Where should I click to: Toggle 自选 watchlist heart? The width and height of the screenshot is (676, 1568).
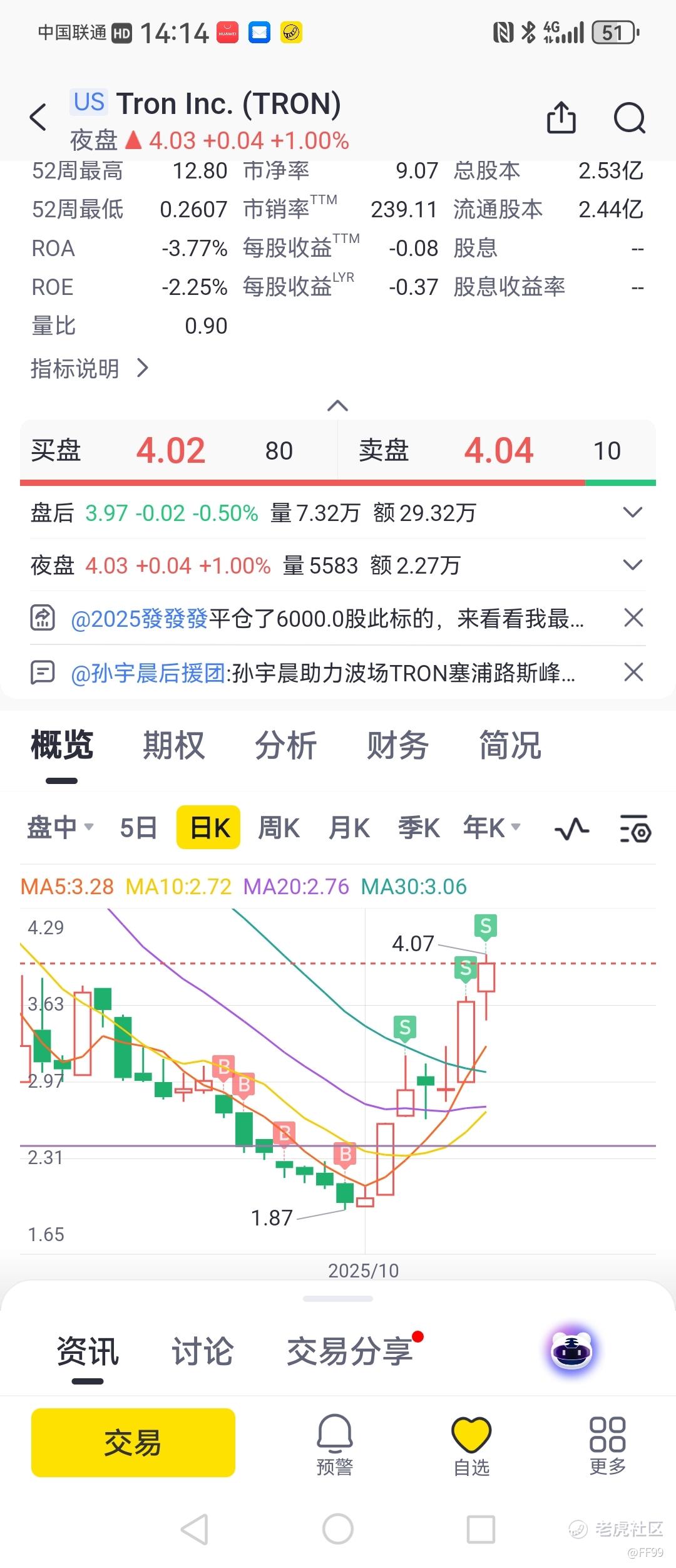pyautogui.click(x=471, y=1444)
